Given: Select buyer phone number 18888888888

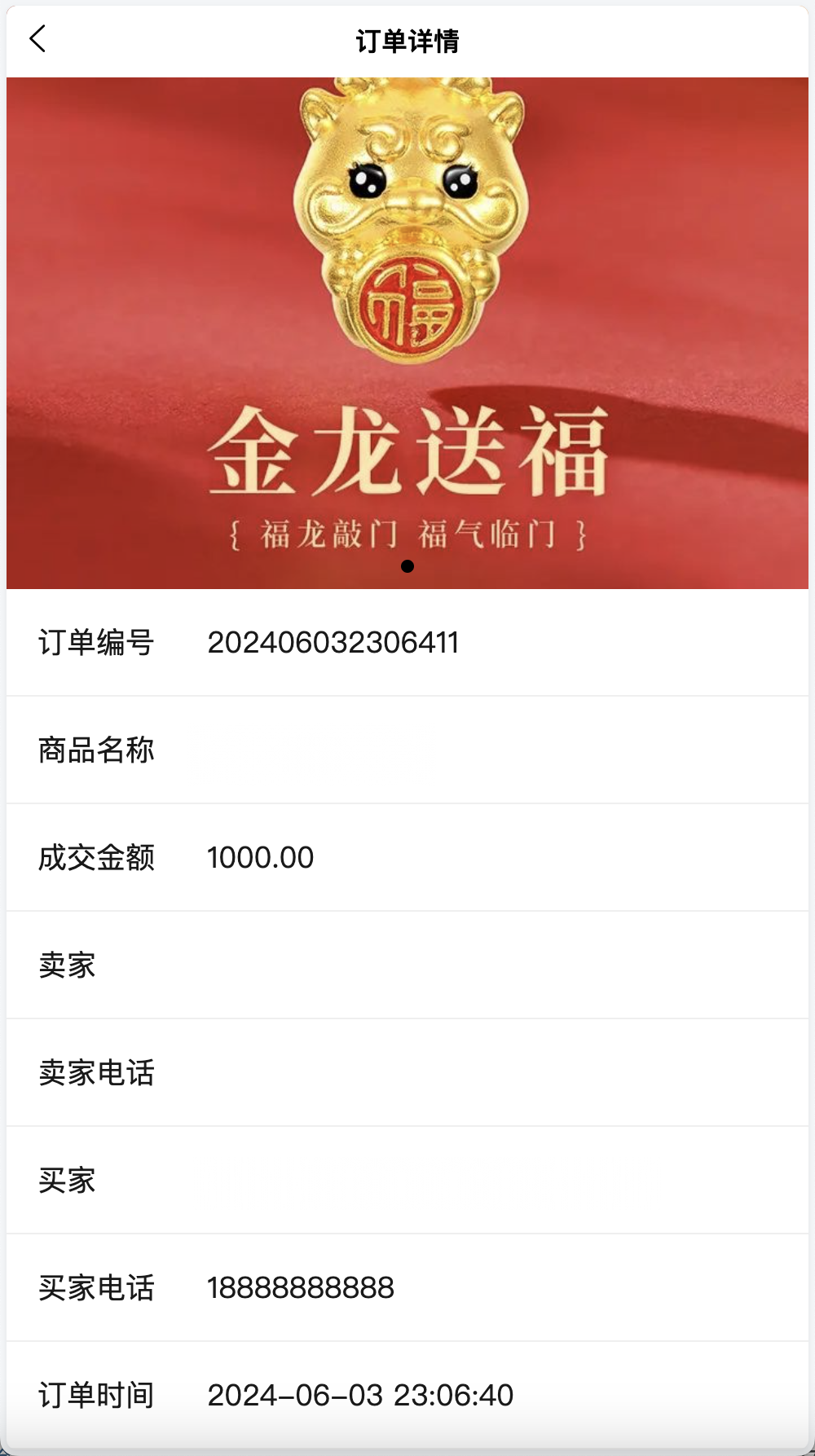Looking at the screenshot, I should 301,1287.
